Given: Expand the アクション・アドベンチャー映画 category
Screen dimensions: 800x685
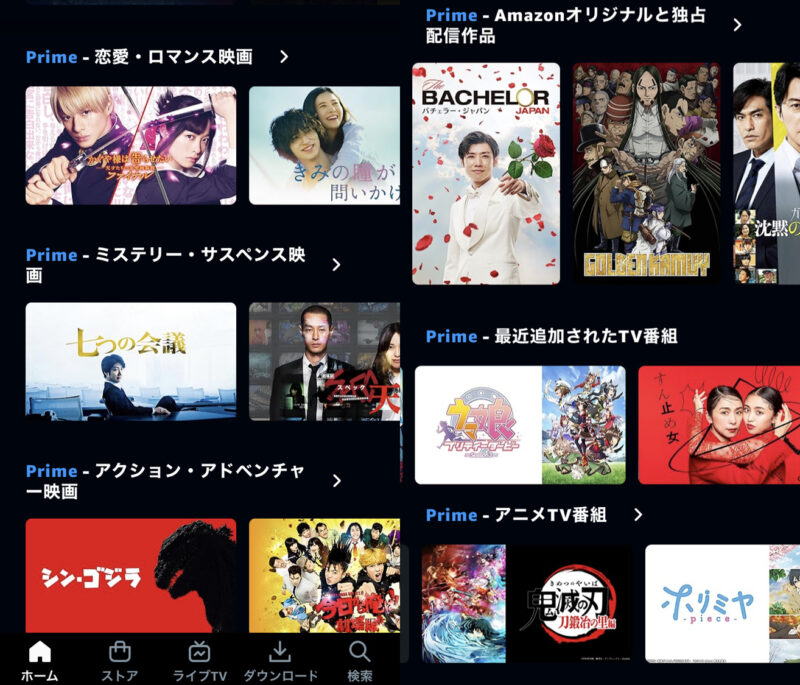Looking at the screenshot, I should pos(336,481).
